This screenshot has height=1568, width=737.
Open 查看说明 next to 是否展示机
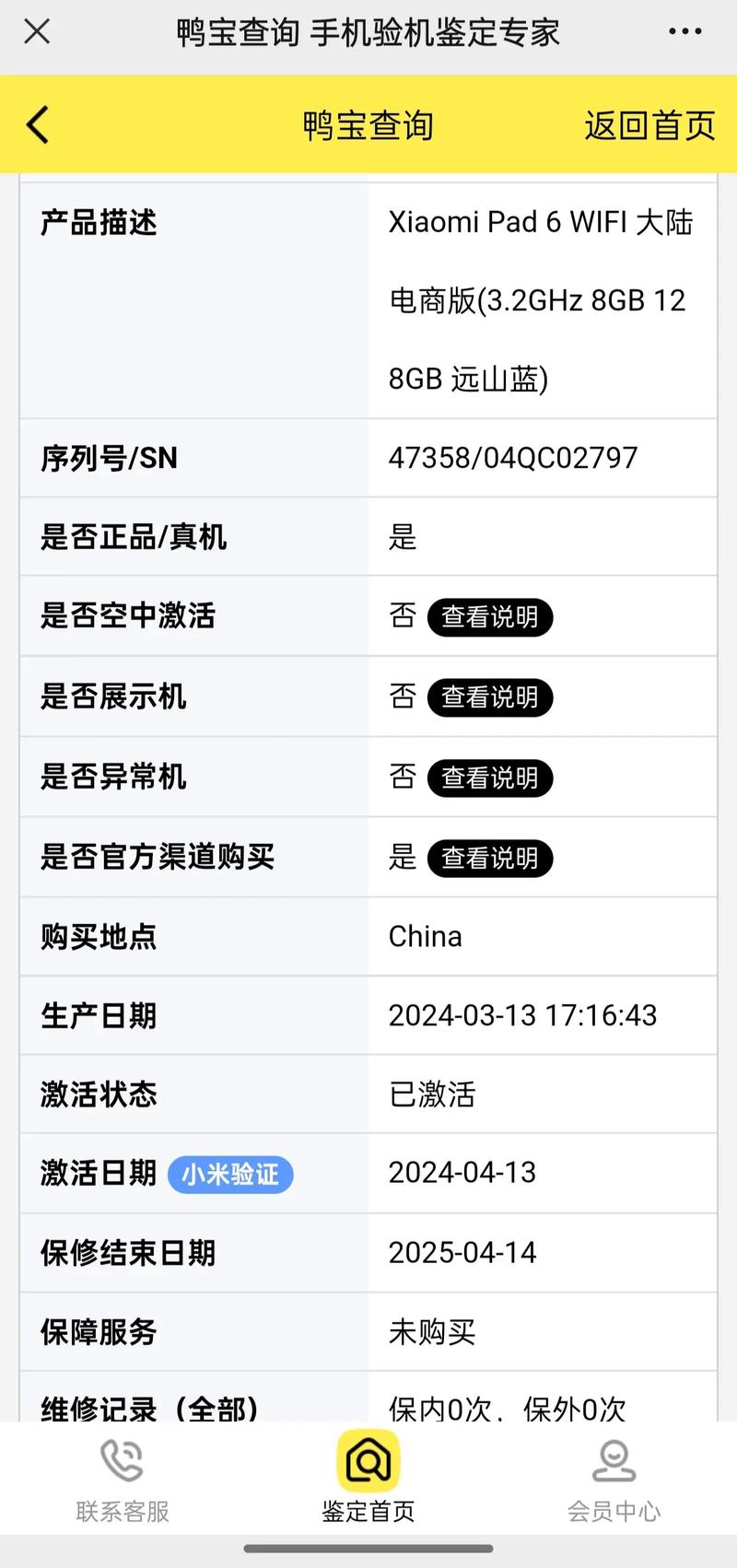pos(490,698)
